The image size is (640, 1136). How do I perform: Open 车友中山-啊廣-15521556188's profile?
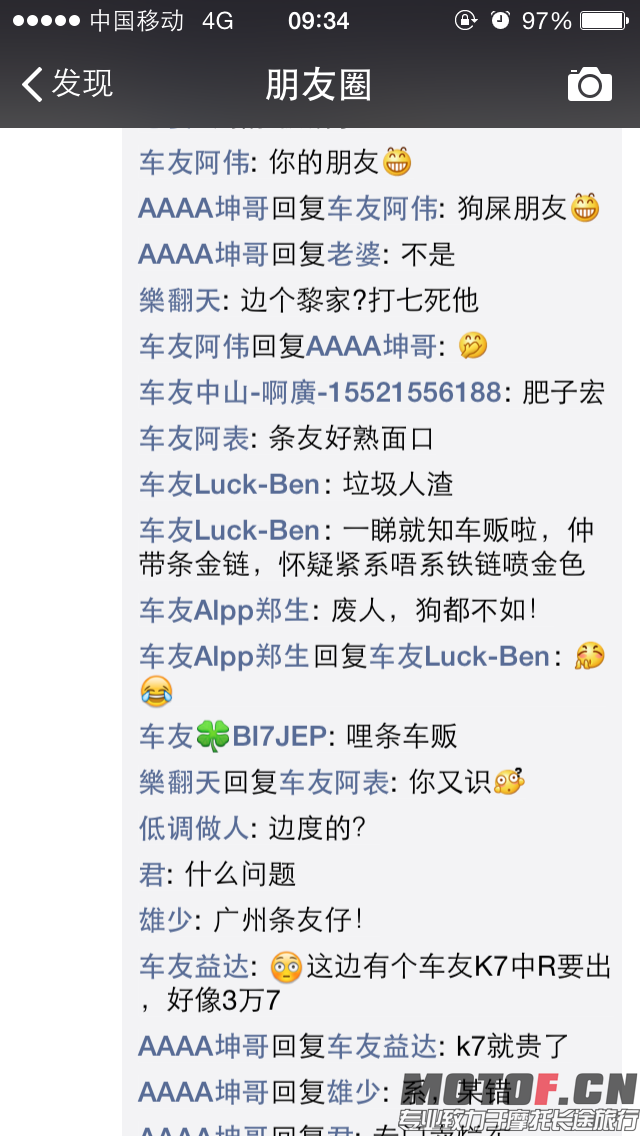(x=320, y=392)
